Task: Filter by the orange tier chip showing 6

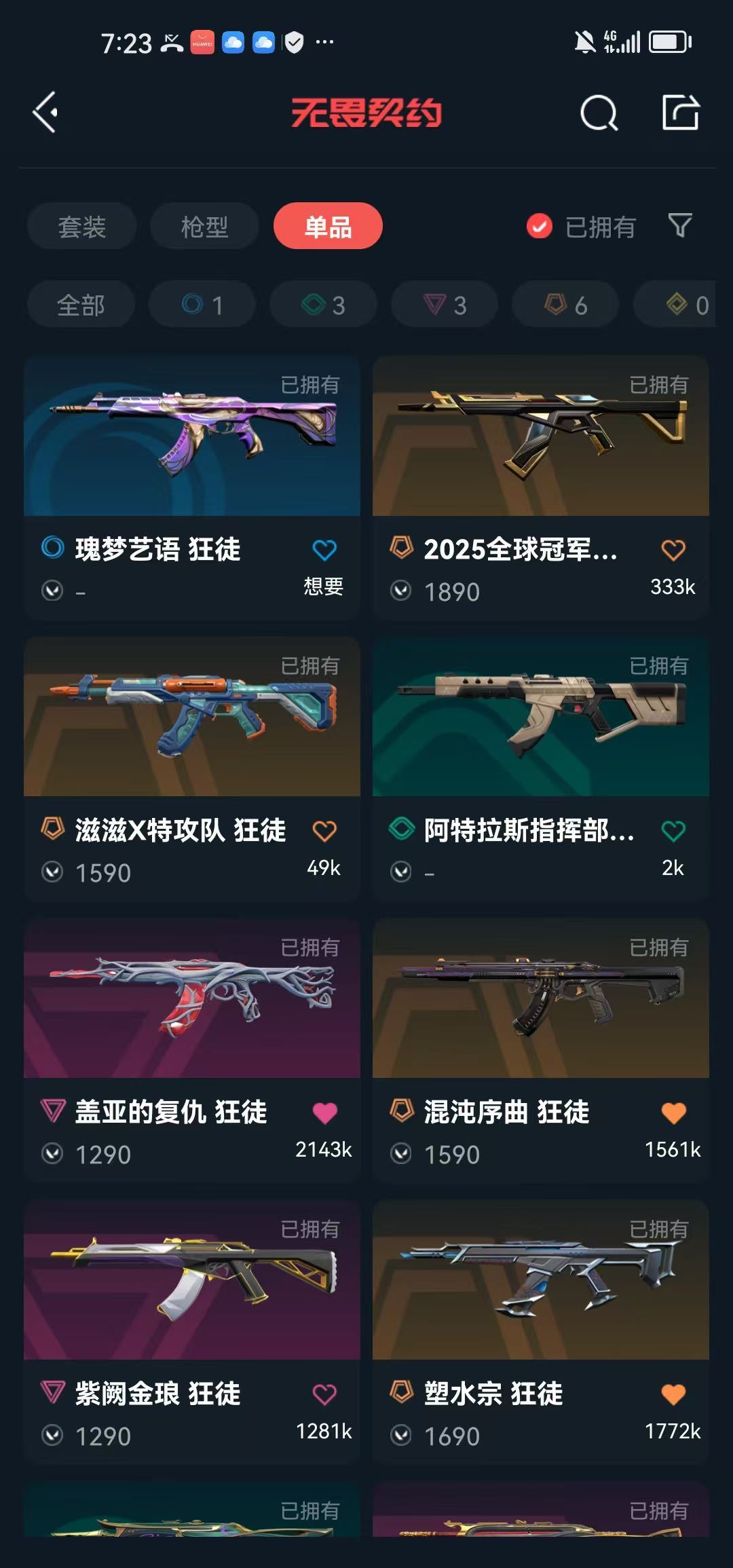Action: click(565, 305)
